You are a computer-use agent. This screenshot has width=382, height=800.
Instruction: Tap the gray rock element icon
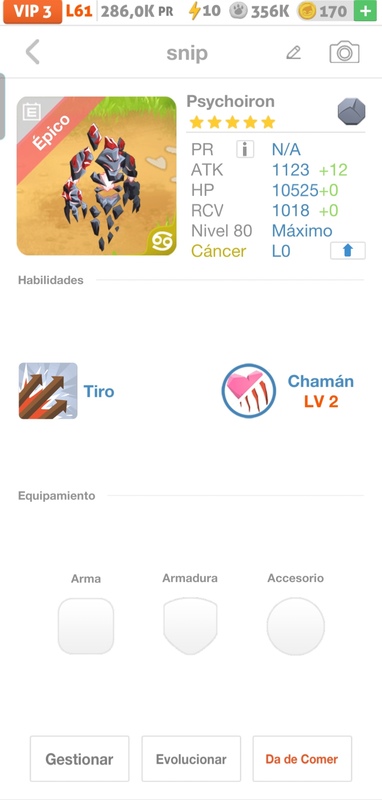[351, 112]
